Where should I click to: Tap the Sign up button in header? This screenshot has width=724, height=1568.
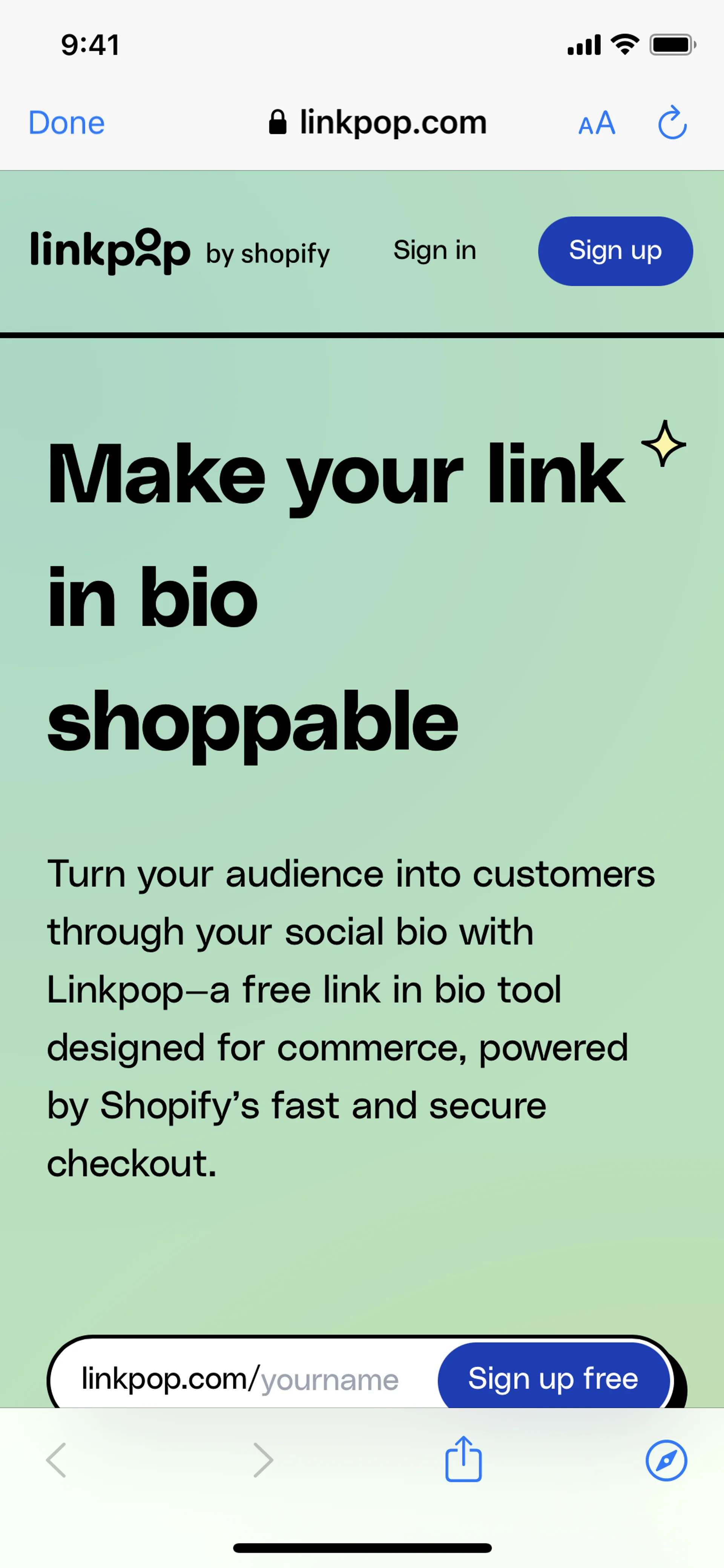[615, 251]
